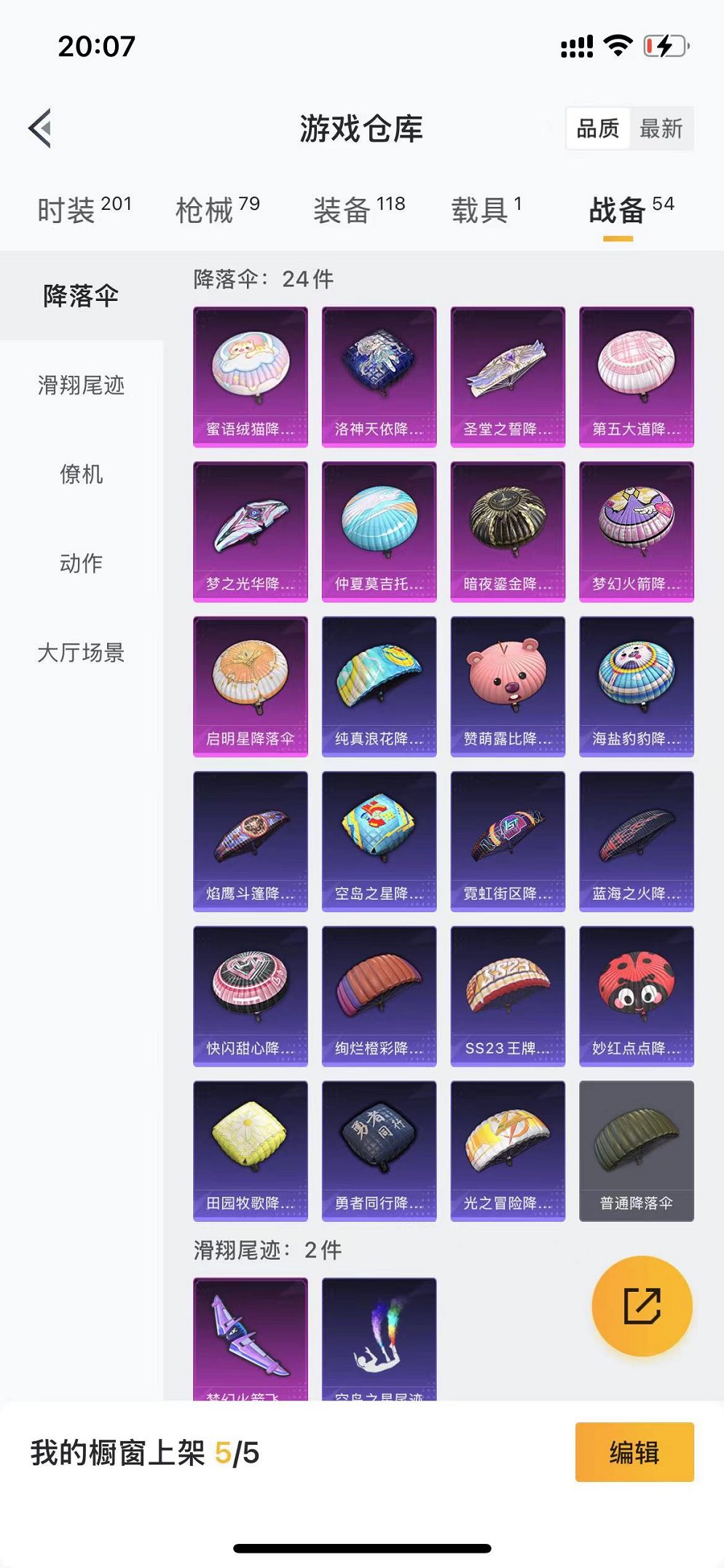Sort items by 最新
The image size is (724, 1568).
point(661,129)
